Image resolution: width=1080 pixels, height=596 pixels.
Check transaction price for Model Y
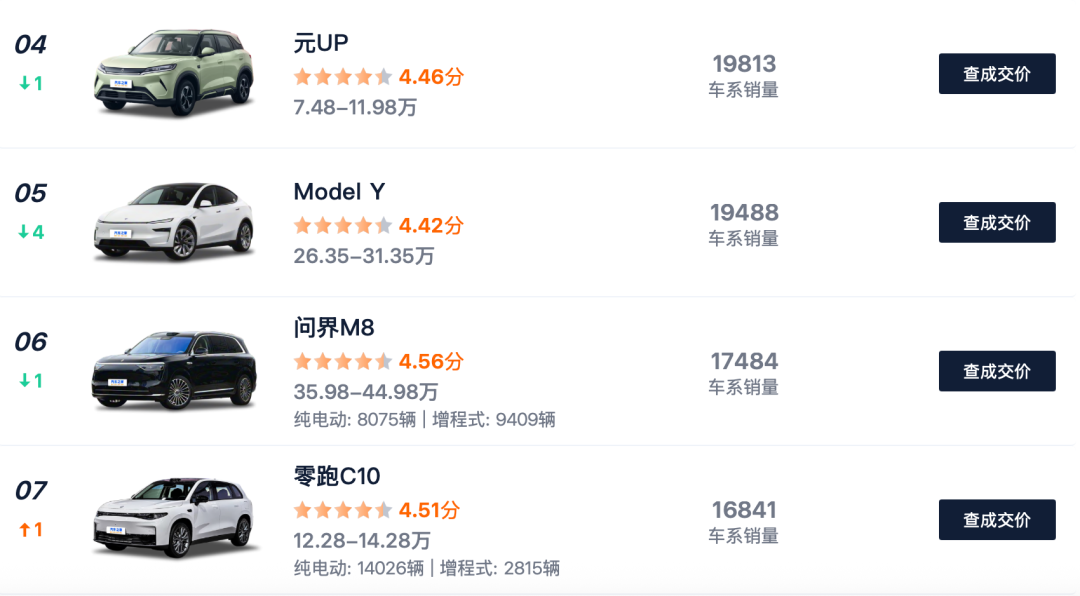coord(997,223)
